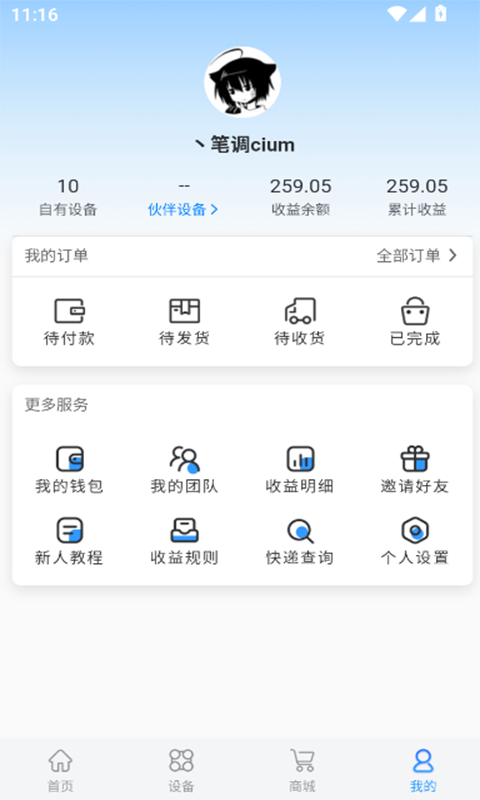This screenshot has height=800, width=480.
Task: Select the 我的 profile tab
Action: (x=423, y=770)
